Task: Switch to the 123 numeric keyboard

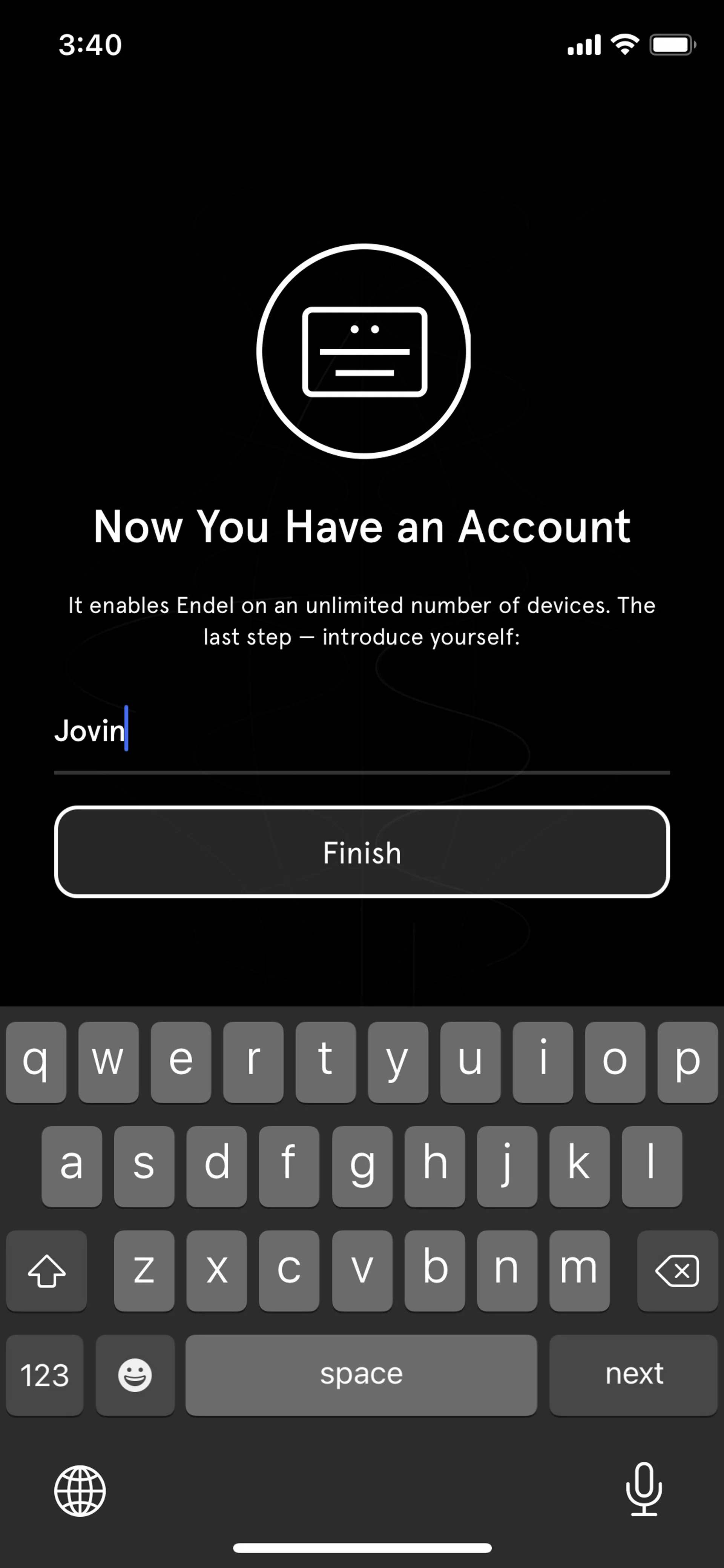Action: pos(44,1374)
